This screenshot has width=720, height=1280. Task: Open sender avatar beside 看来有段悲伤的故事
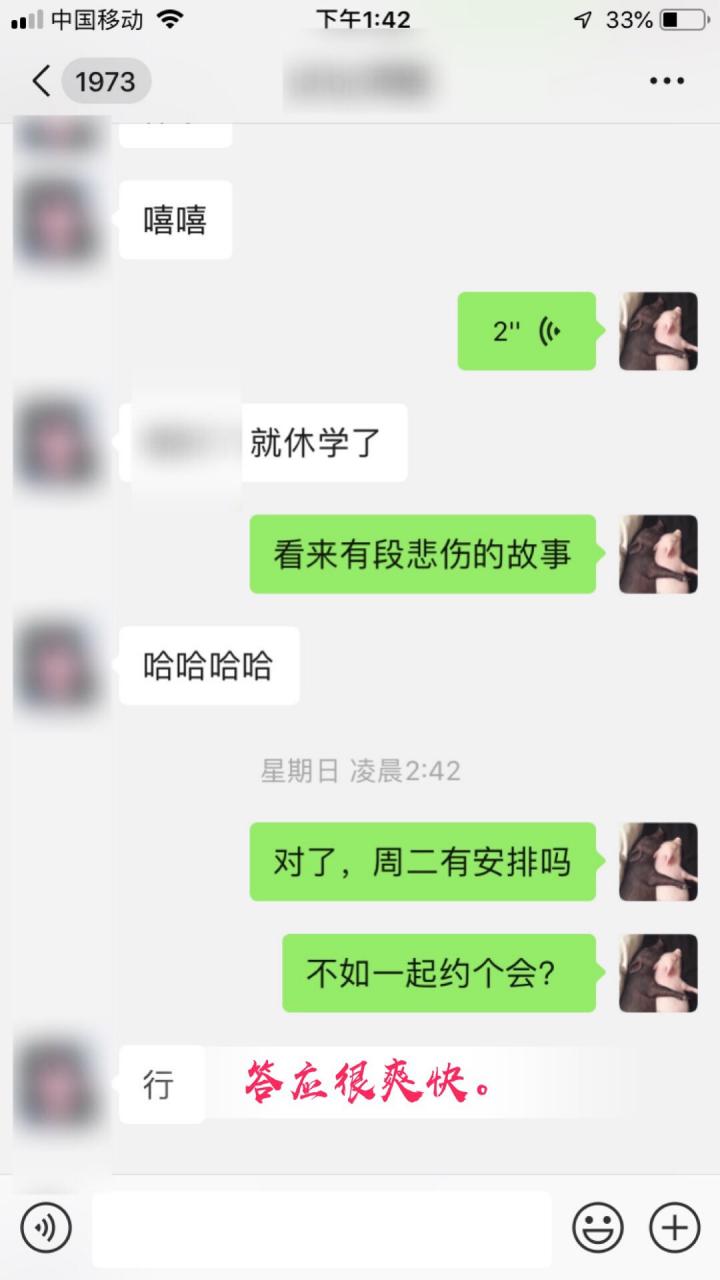point(657,554)
